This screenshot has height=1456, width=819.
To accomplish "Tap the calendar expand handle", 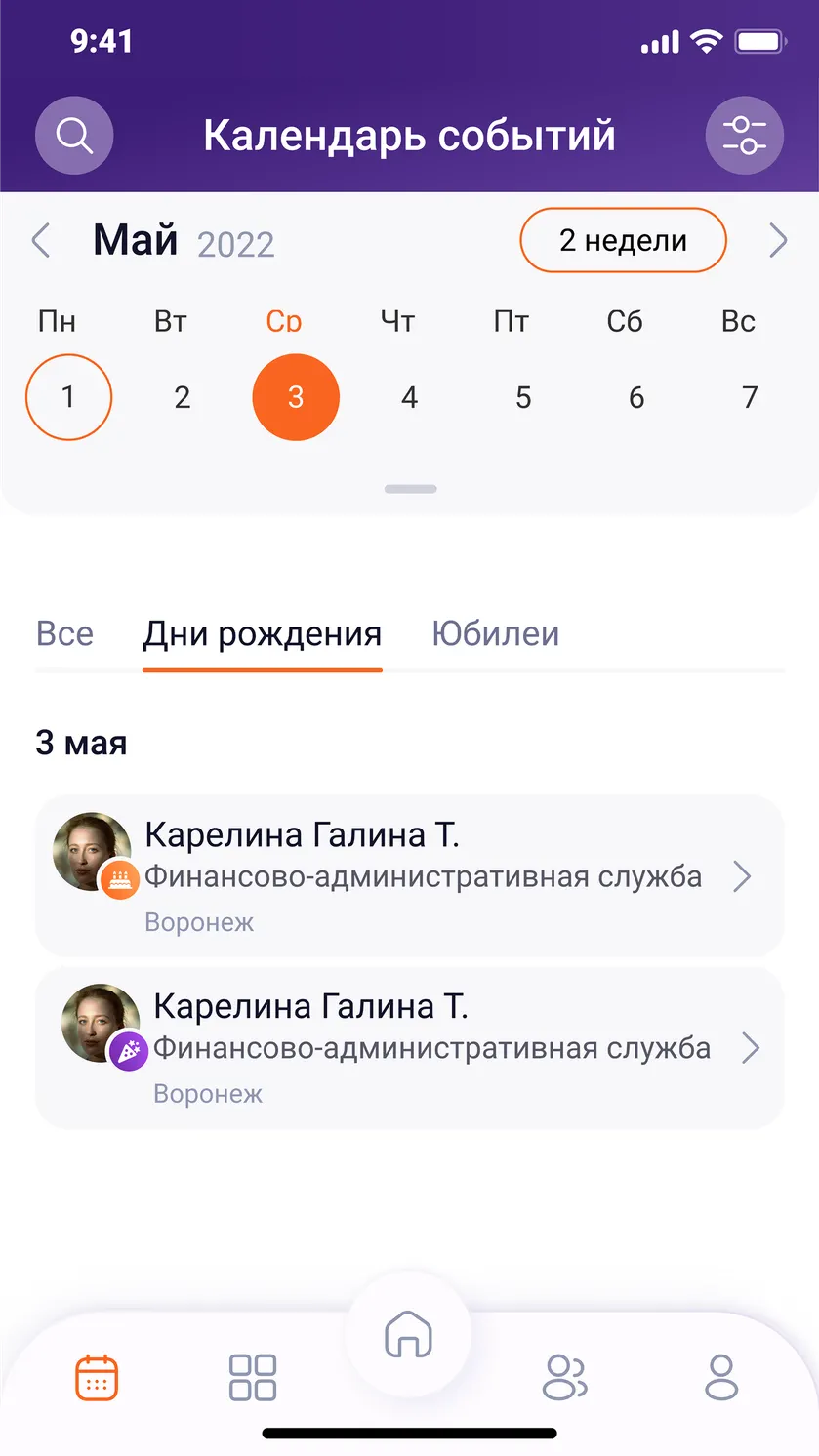I will [x=410, y=489].
